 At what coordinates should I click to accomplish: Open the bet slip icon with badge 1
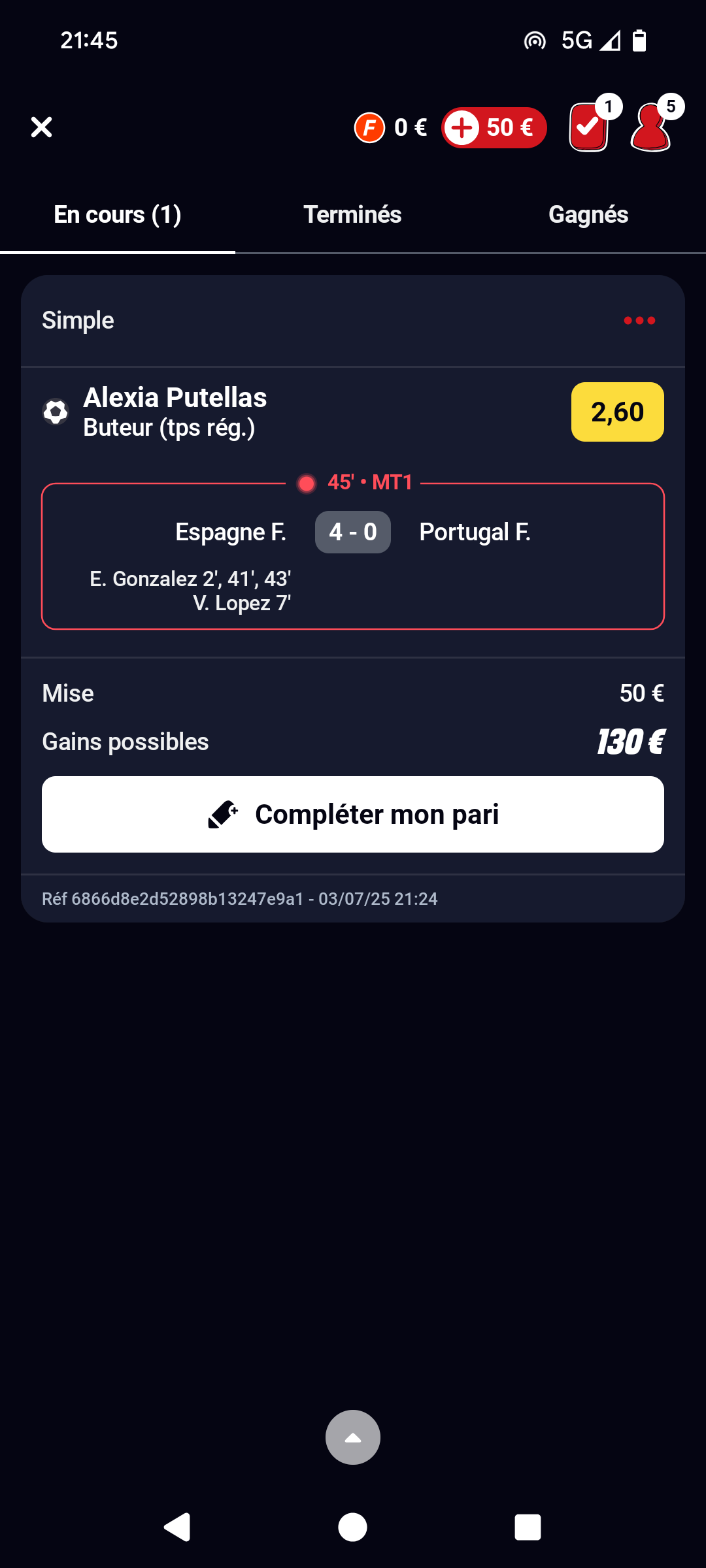click(x=590, y=127)
